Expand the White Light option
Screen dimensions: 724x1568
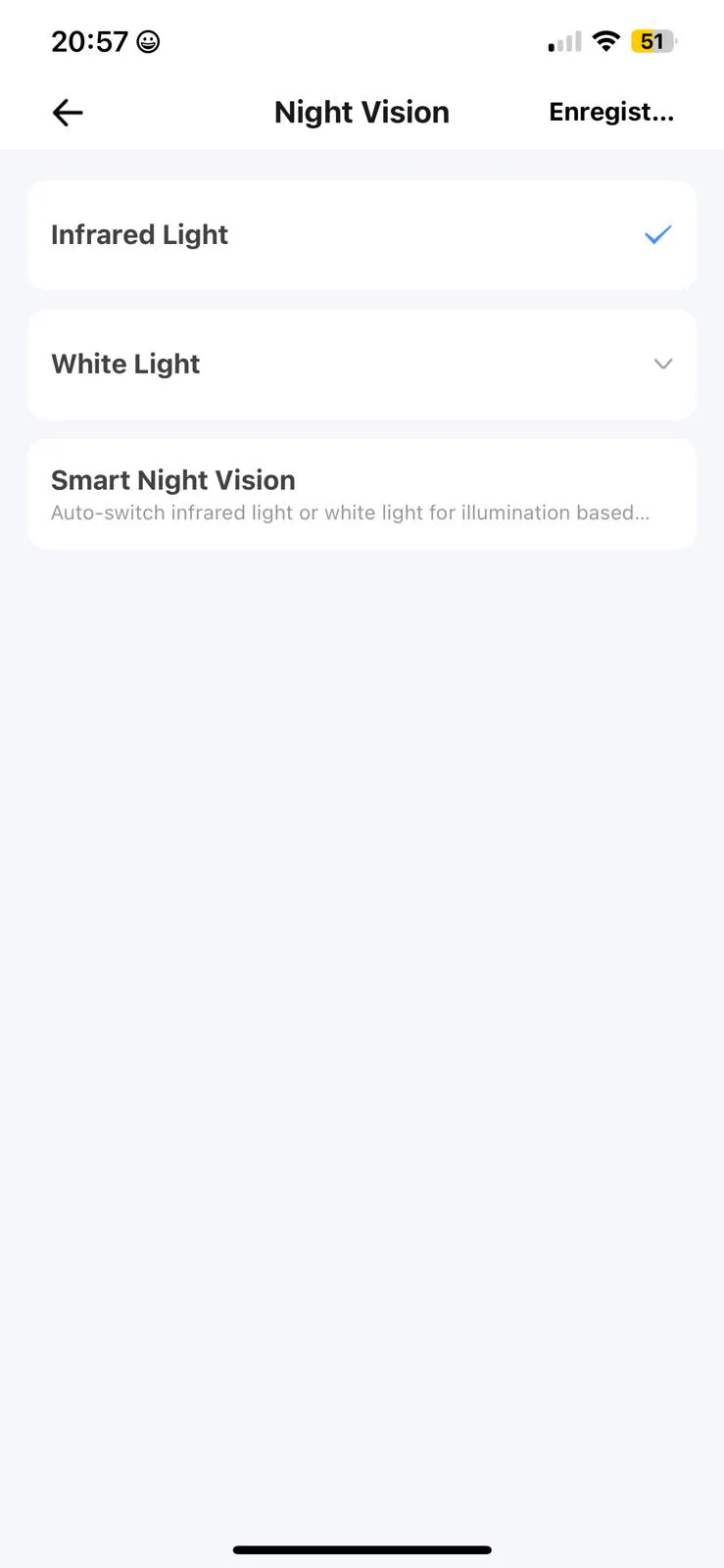coord(362,365)
